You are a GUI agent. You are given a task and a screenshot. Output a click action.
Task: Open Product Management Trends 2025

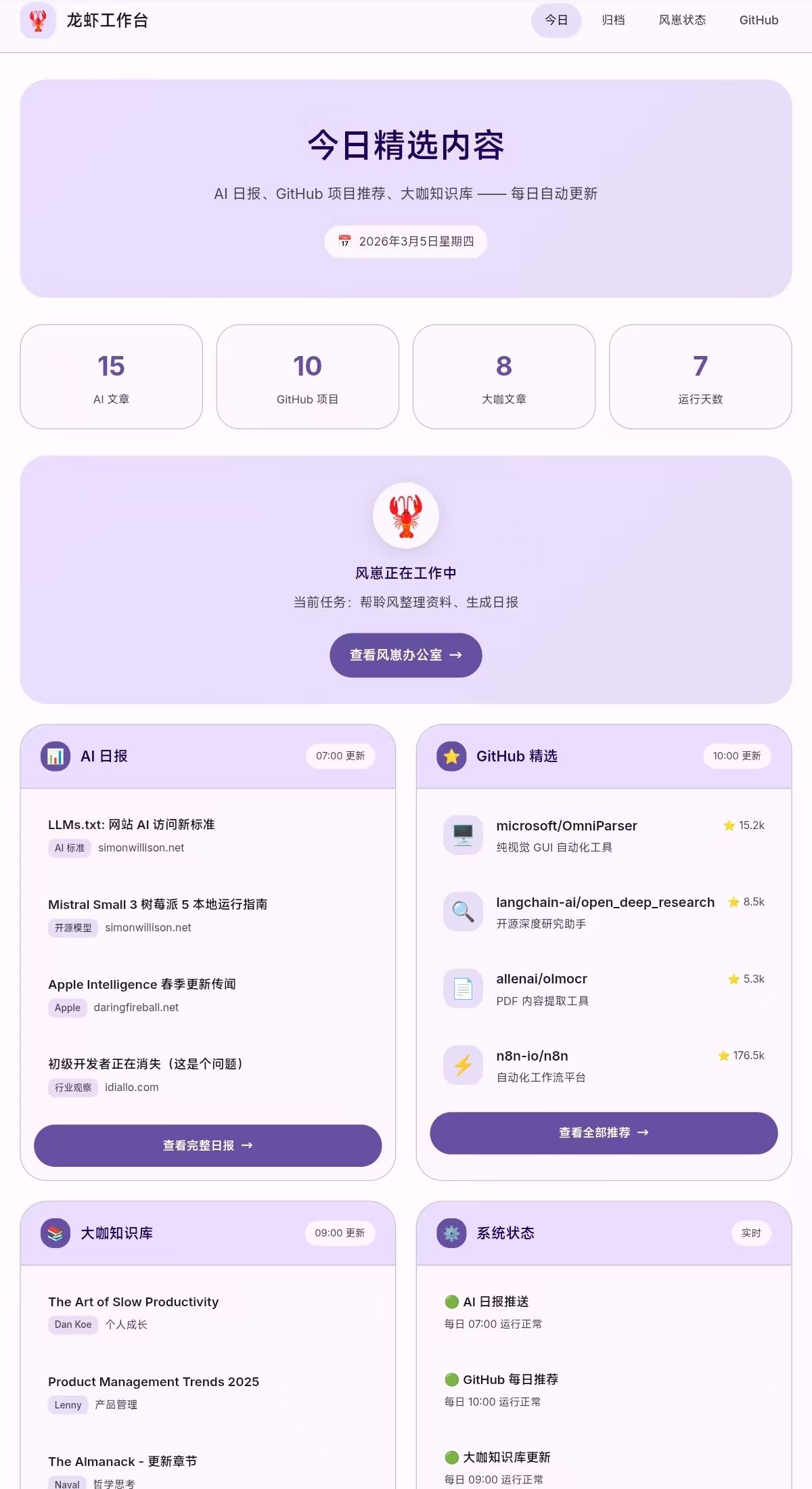point(154,1381)
